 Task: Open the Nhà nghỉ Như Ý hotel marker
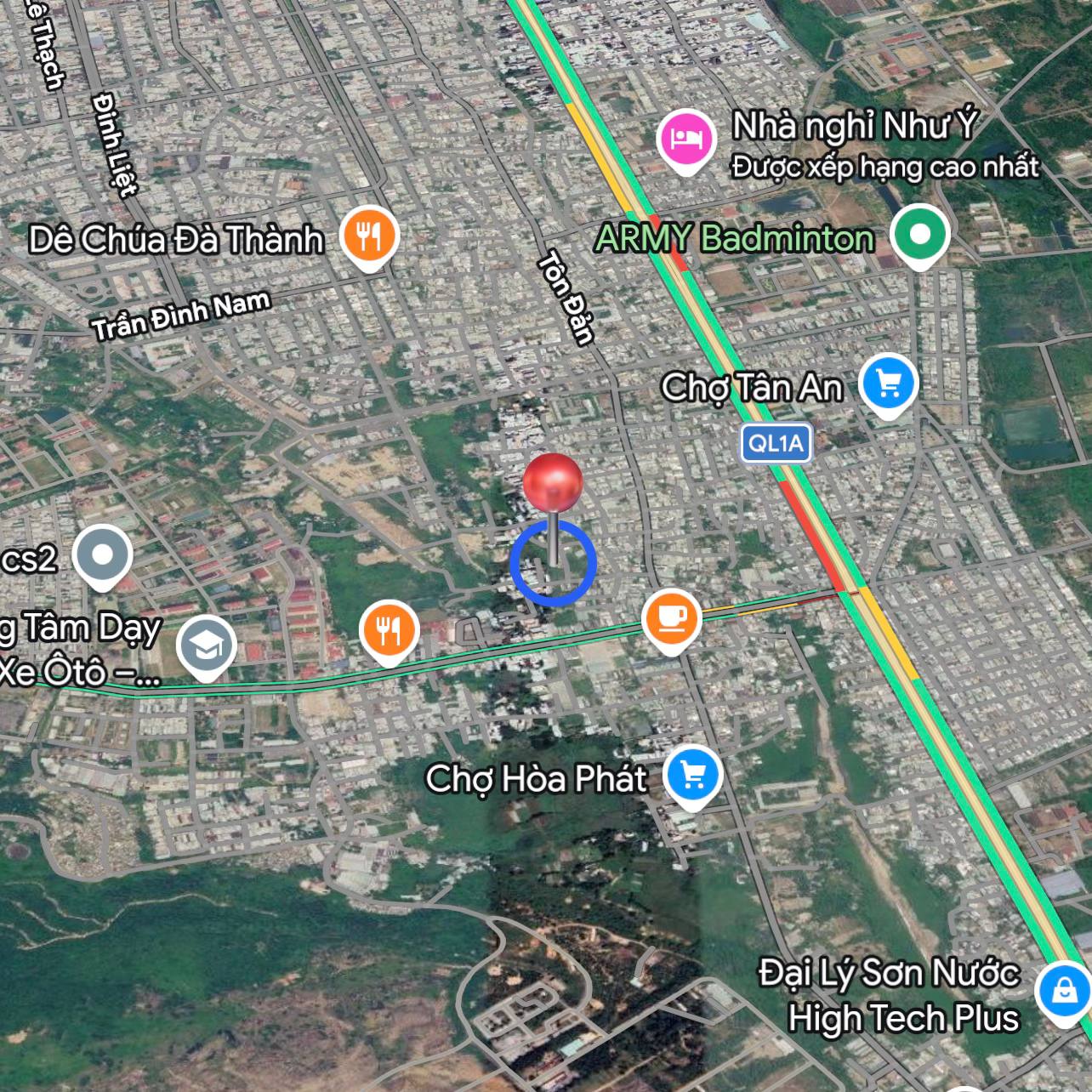(685, 140)
